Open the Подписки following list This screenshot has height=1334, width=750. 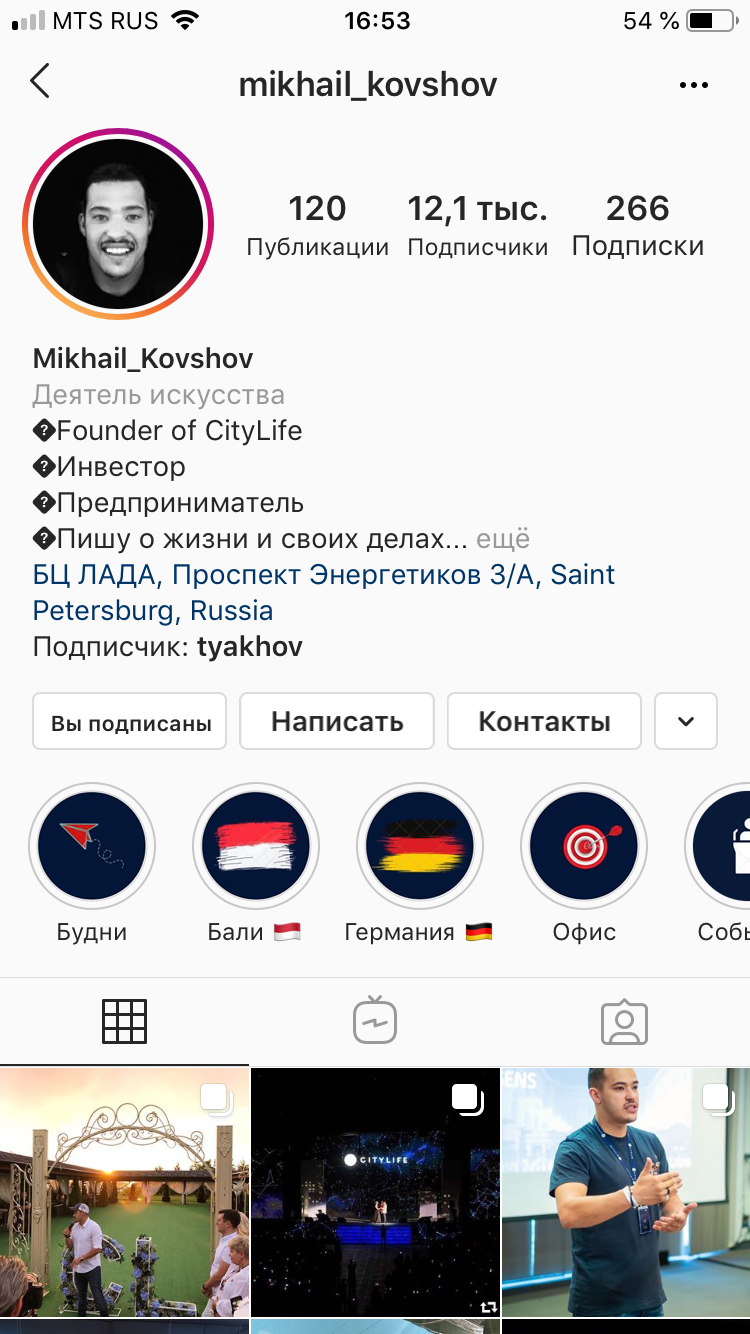[x=637, y=226]
